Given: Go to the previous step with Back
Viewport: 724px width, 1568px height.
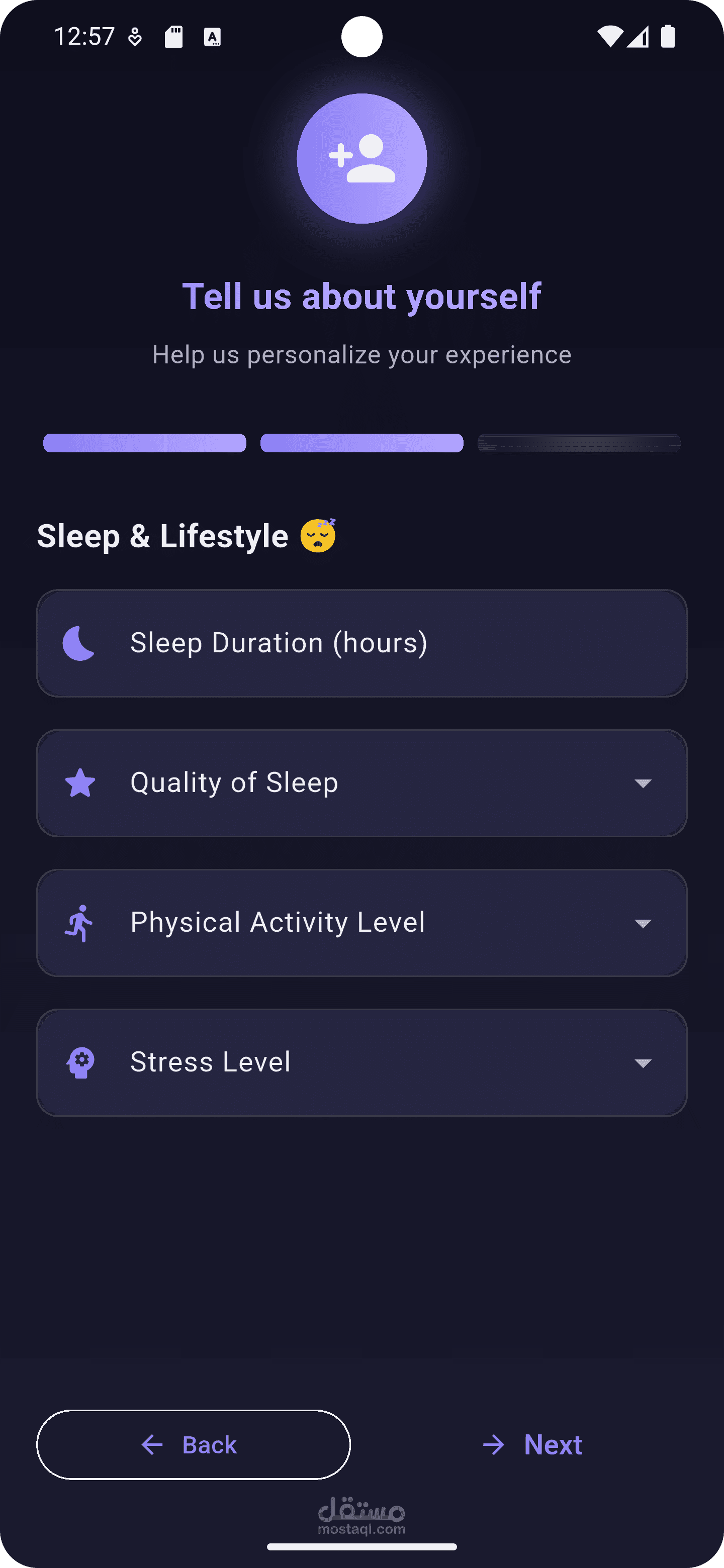Looking at the screenshot, I should pos(194,1444).
